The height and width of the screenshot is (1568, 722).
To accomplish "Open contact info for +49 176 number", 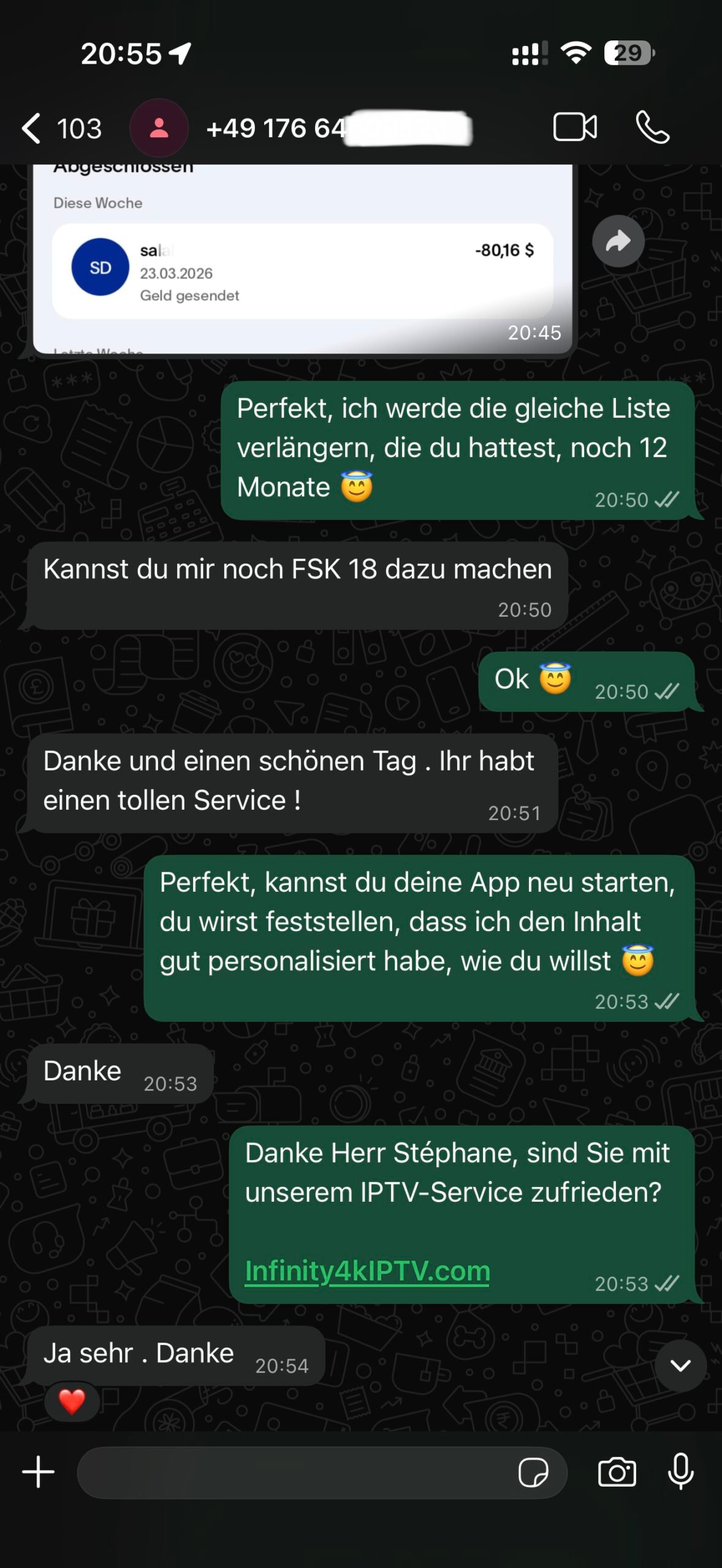I will (276, 129).
